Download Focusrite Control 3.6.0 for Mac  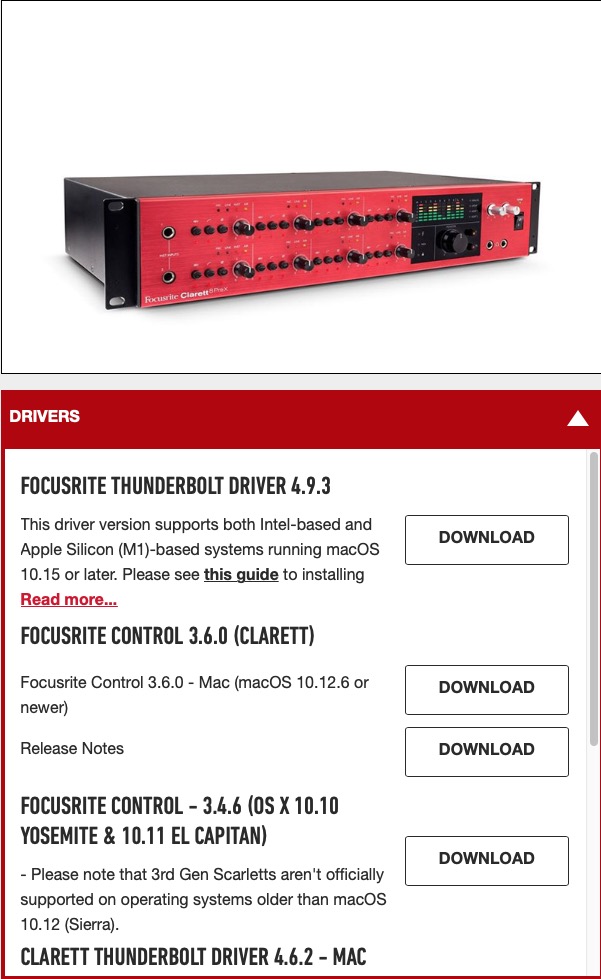(x=486, y=689)
